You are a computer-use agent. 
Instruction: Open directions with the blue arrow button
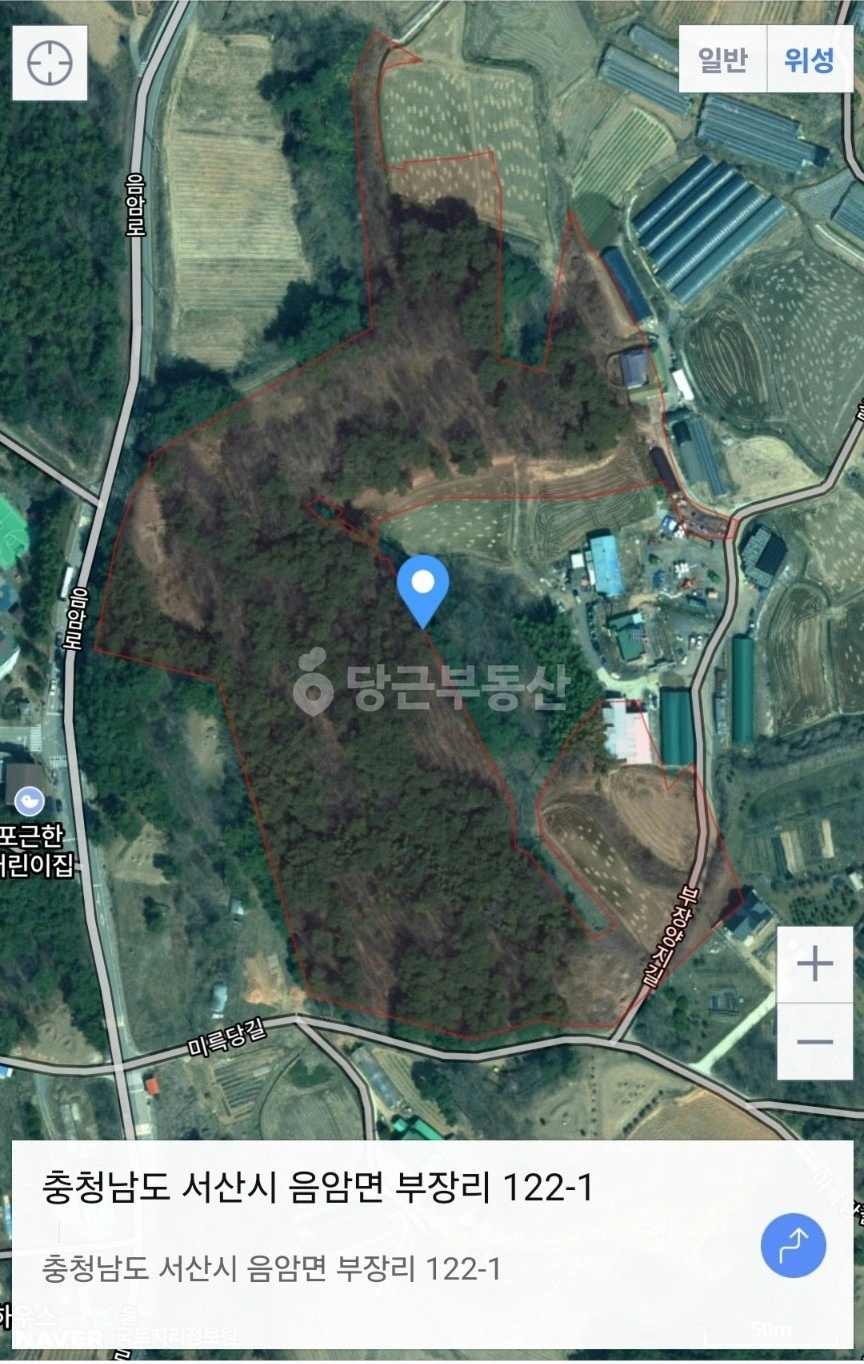point(793,1246)
